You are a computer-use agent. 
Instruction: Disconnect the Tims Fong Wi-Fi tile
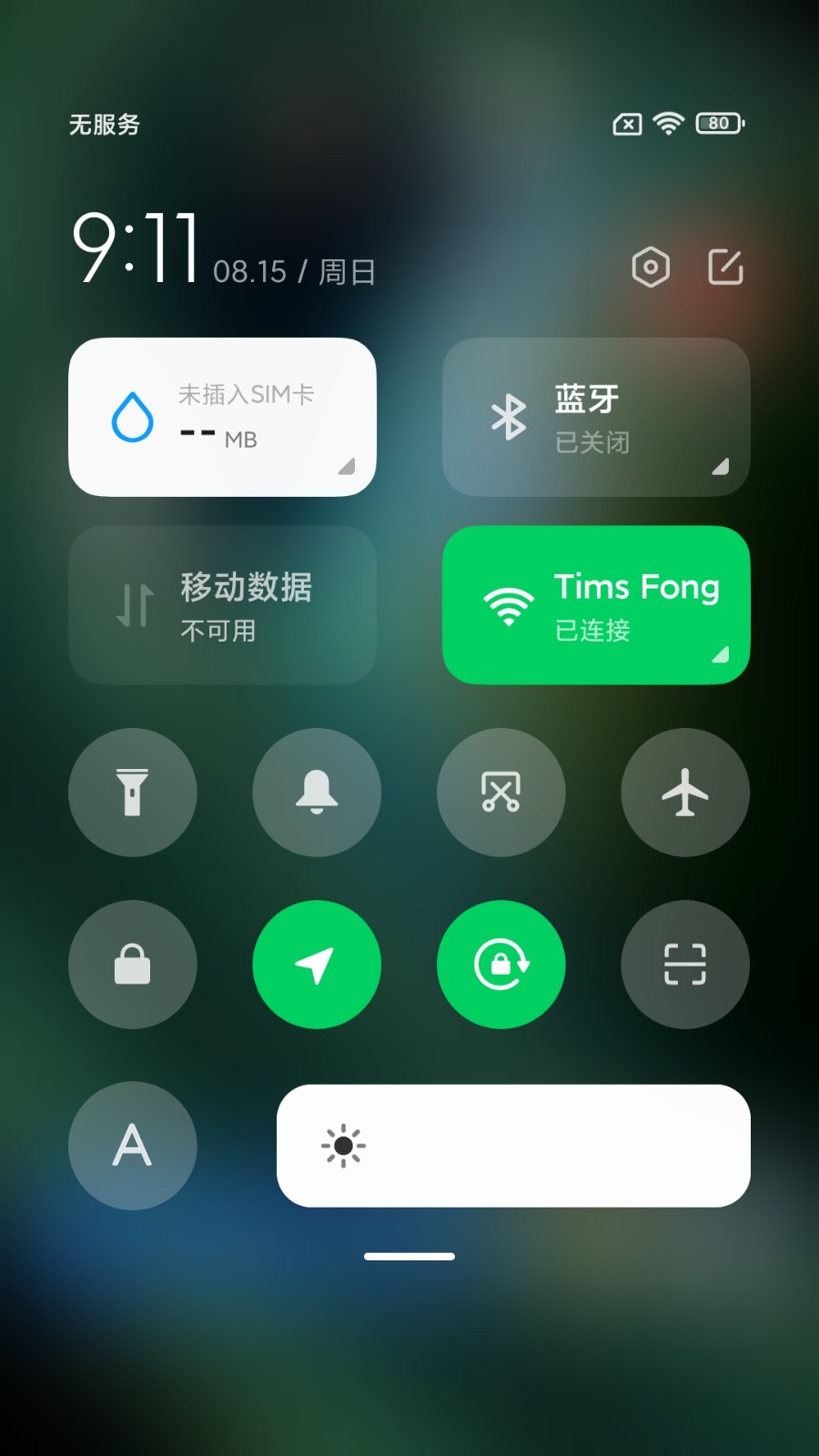596,605
